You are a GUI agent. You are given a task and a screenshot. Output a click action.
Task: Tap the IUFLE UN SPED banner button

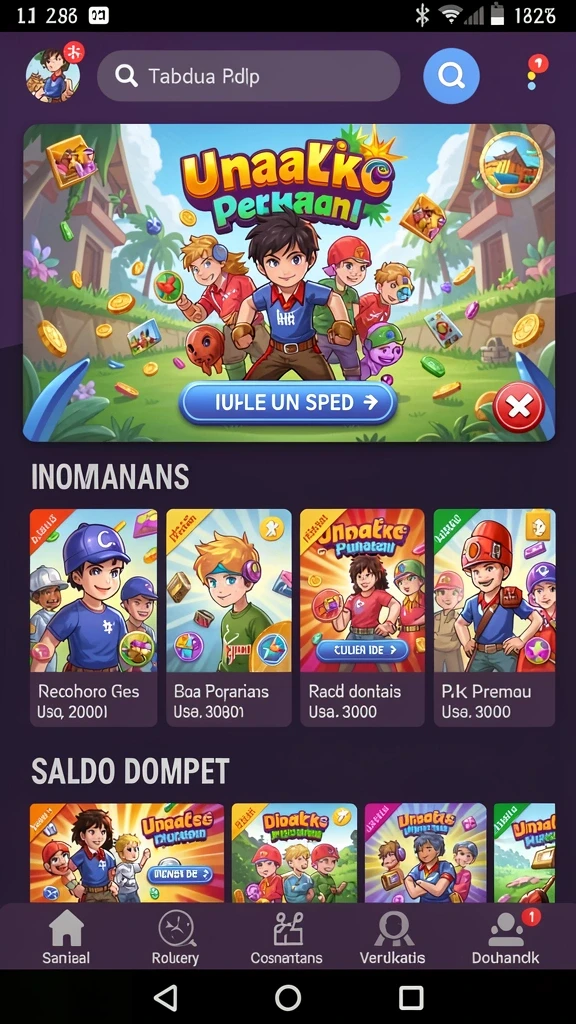(x=288, y=403)
